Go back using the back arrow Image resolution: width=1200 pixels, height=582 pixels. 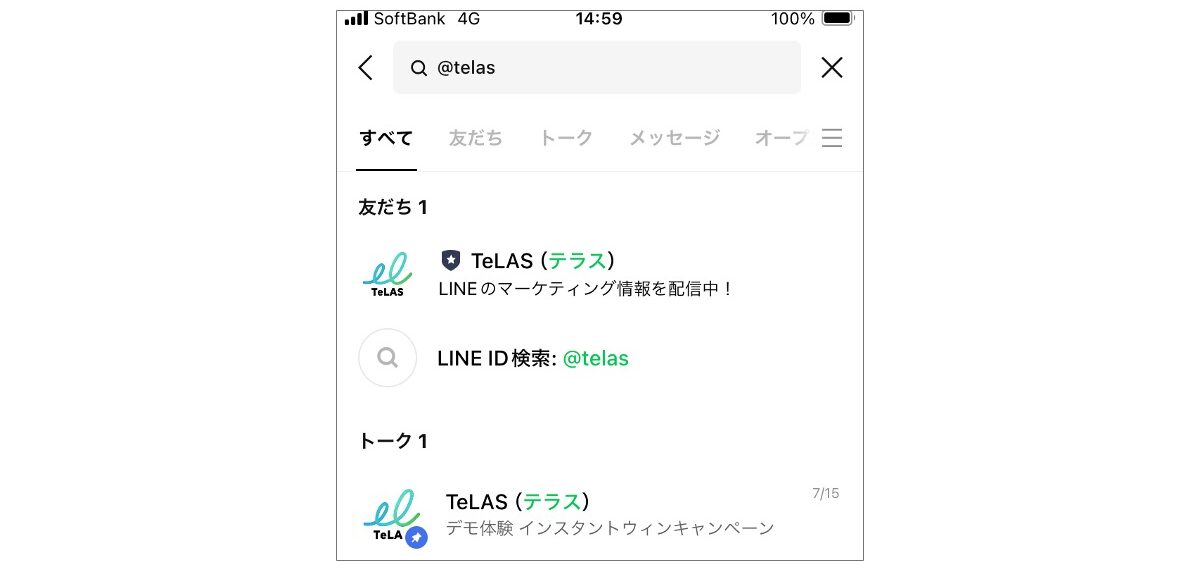coord(366,68)
